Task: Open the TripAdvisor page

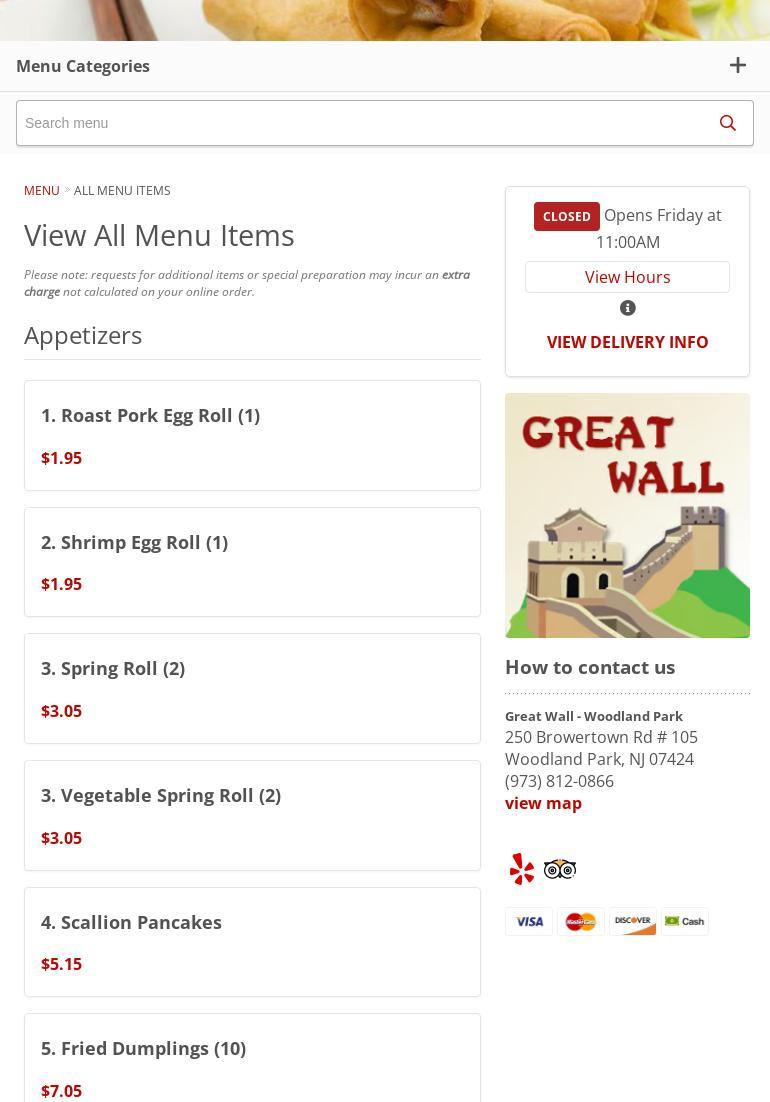Action: click(x=560, y=869)
